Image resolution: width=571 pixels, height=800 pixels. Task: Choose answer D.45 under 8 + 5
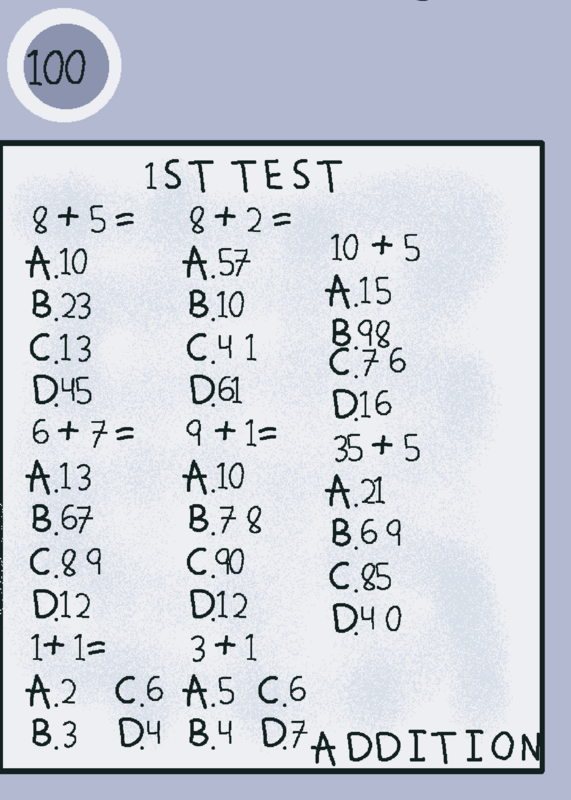pyautogui.click(x=62, y=392)
